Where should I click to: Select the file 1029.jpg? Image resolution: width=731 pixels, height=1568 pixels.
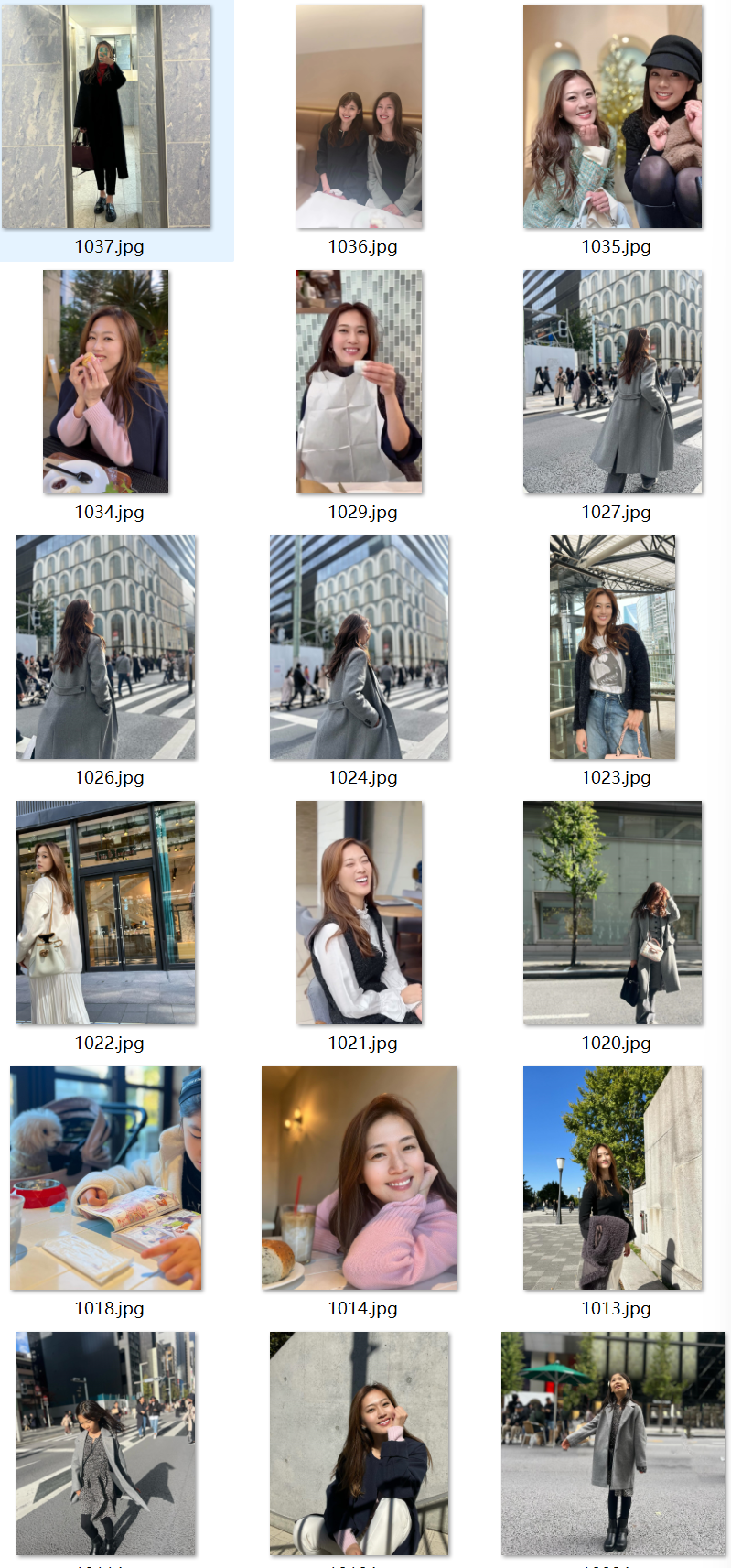coord(360,382)
